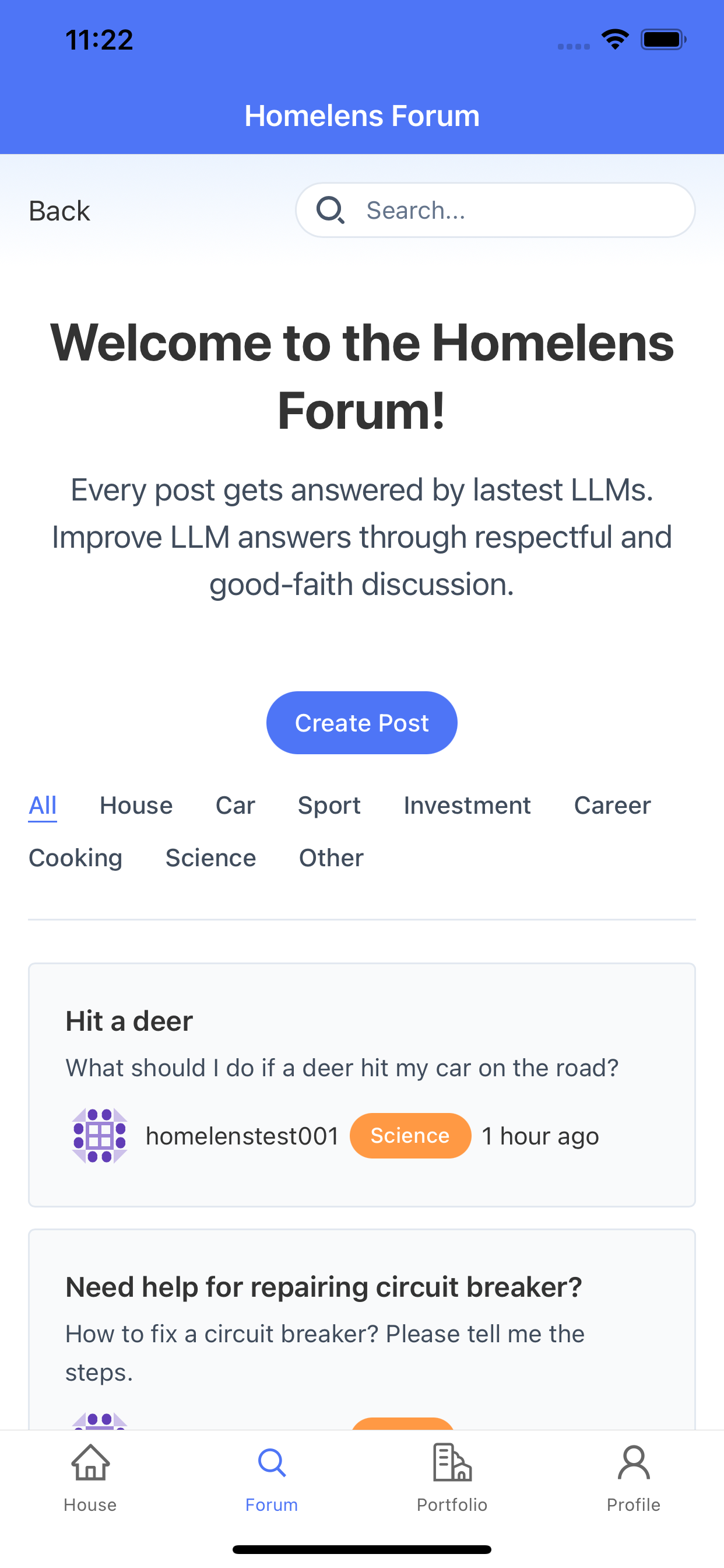The height and width of the screenshot is (1568, 724).
Task: Filter posts by Car category
Action: [x=235, y=806]
